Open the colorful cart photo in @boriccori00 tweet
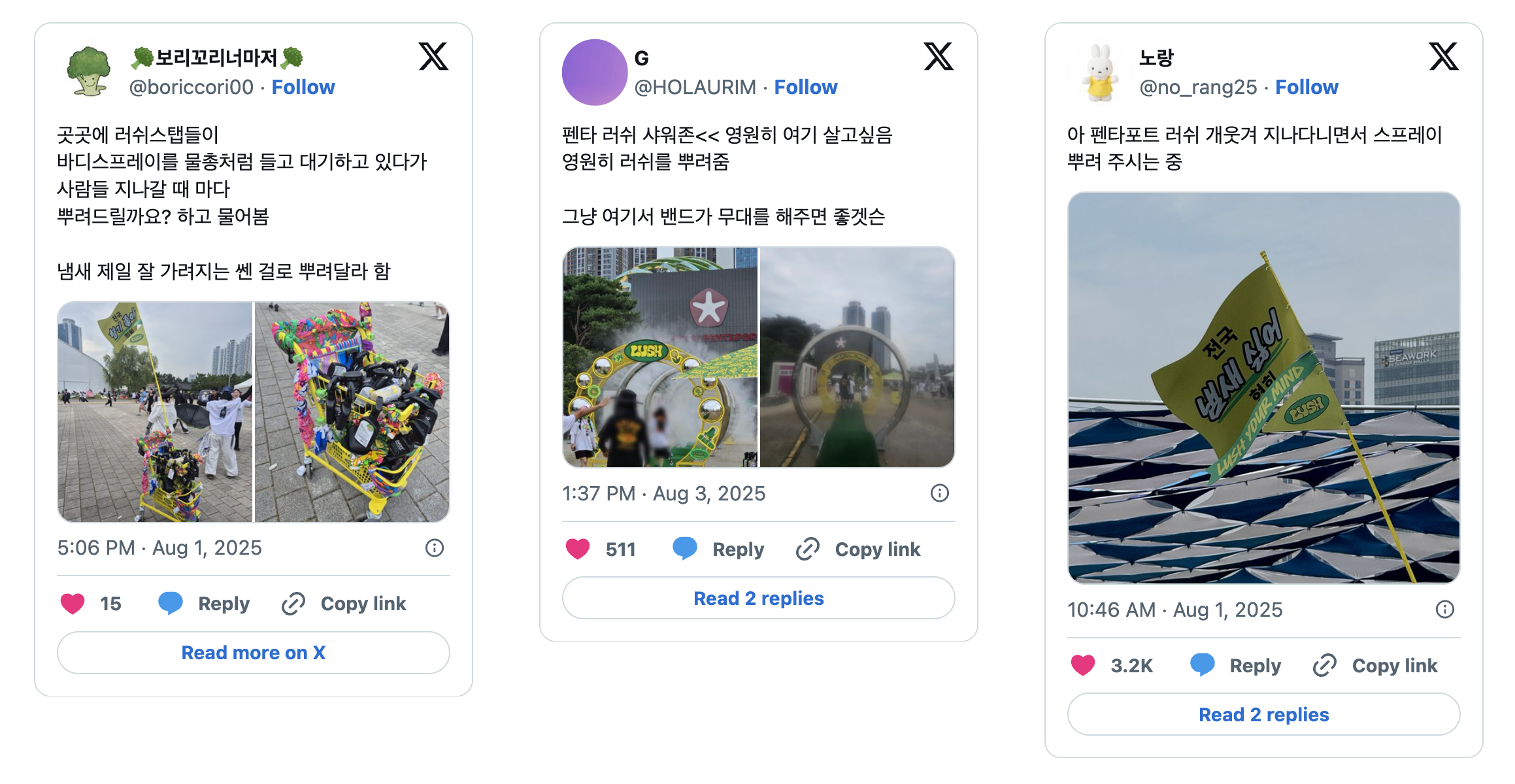This screenshot has width=1515, height=784. [352, 412]
